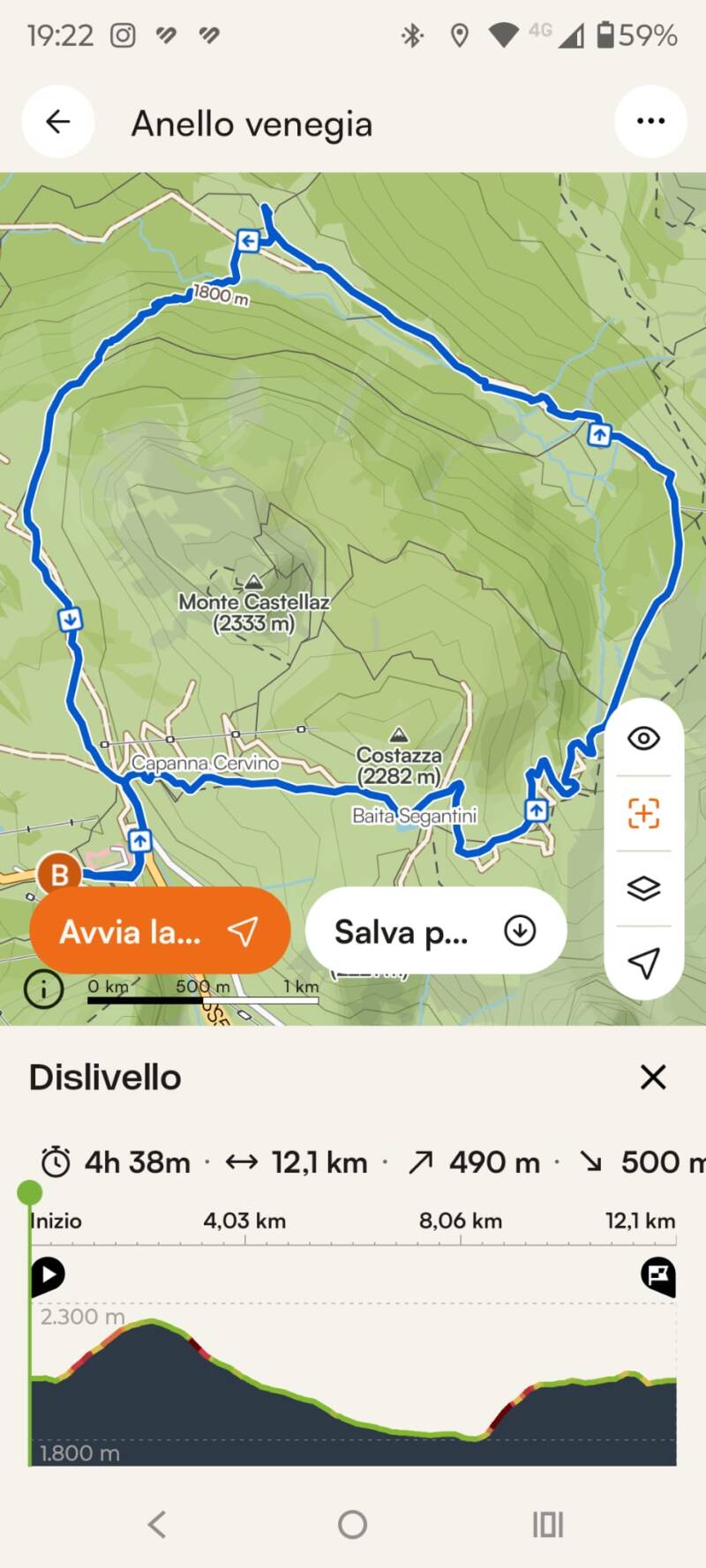
Task: Go back using the top arrow
Action: click(58, 122)
